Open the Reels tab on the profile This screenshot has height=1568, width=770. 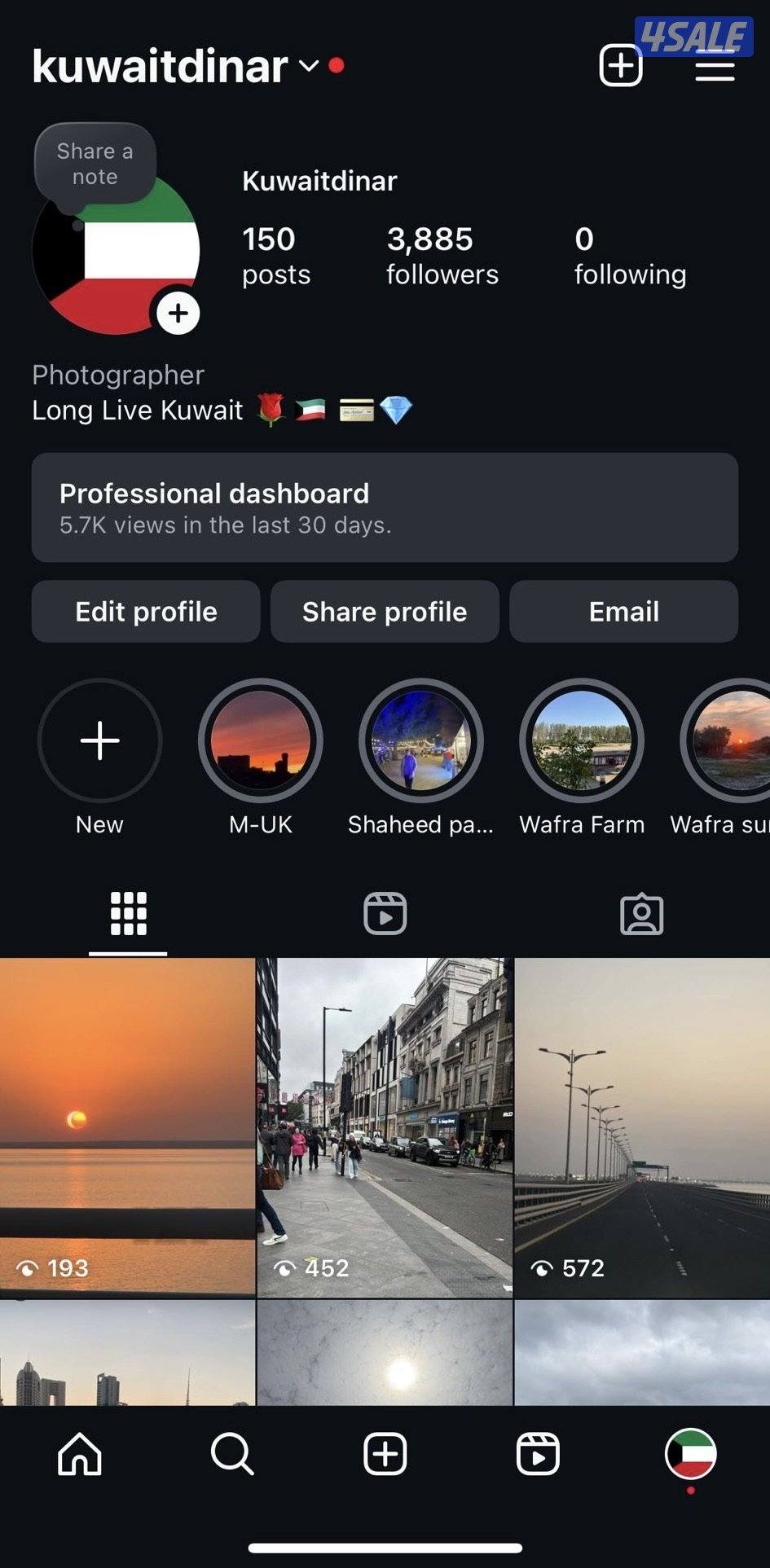point(385,914)
